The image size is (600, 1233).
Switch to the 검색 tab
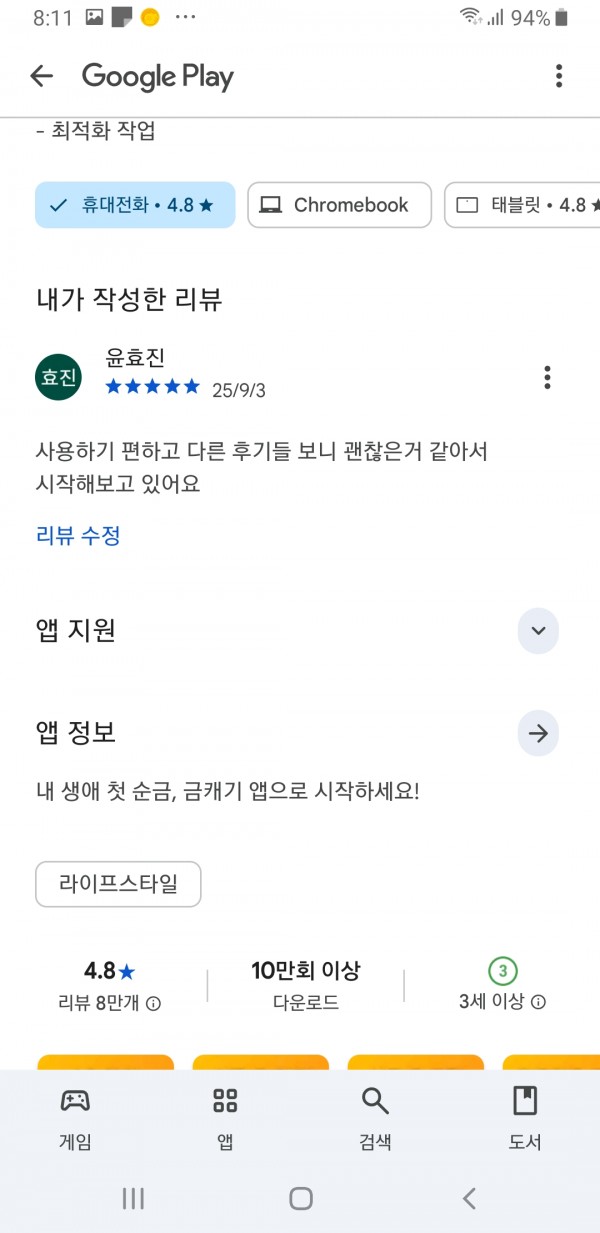[375, 1119]
